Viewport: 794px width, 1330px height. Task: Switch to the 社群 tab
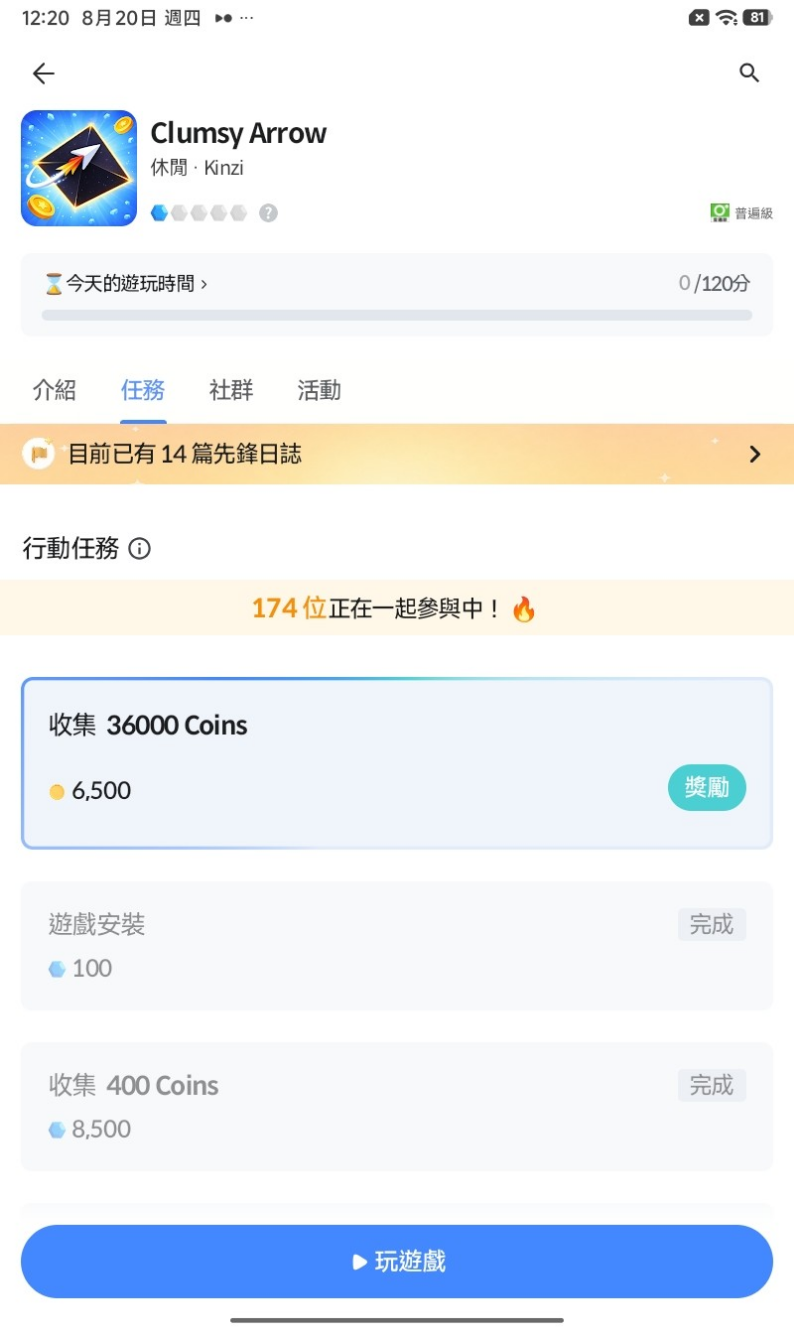(x=231, y=390)
